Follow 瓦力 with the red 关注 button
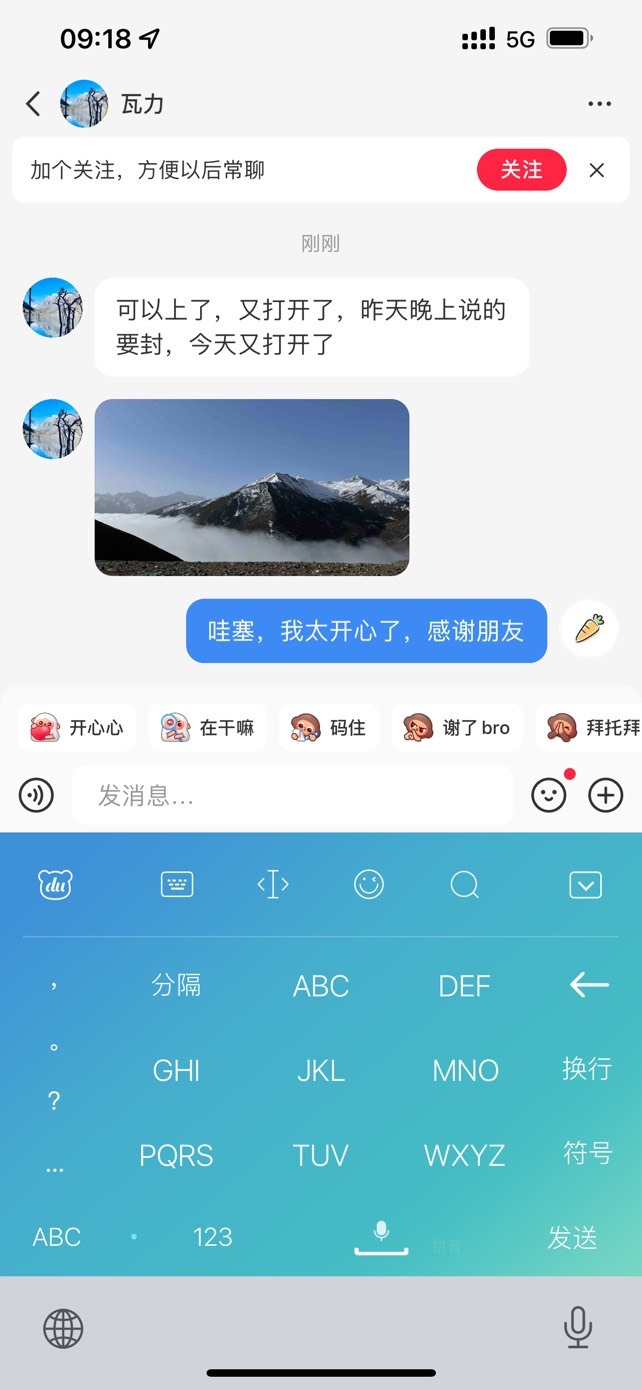Screen dimensions: 642x1389 (521, 170)
